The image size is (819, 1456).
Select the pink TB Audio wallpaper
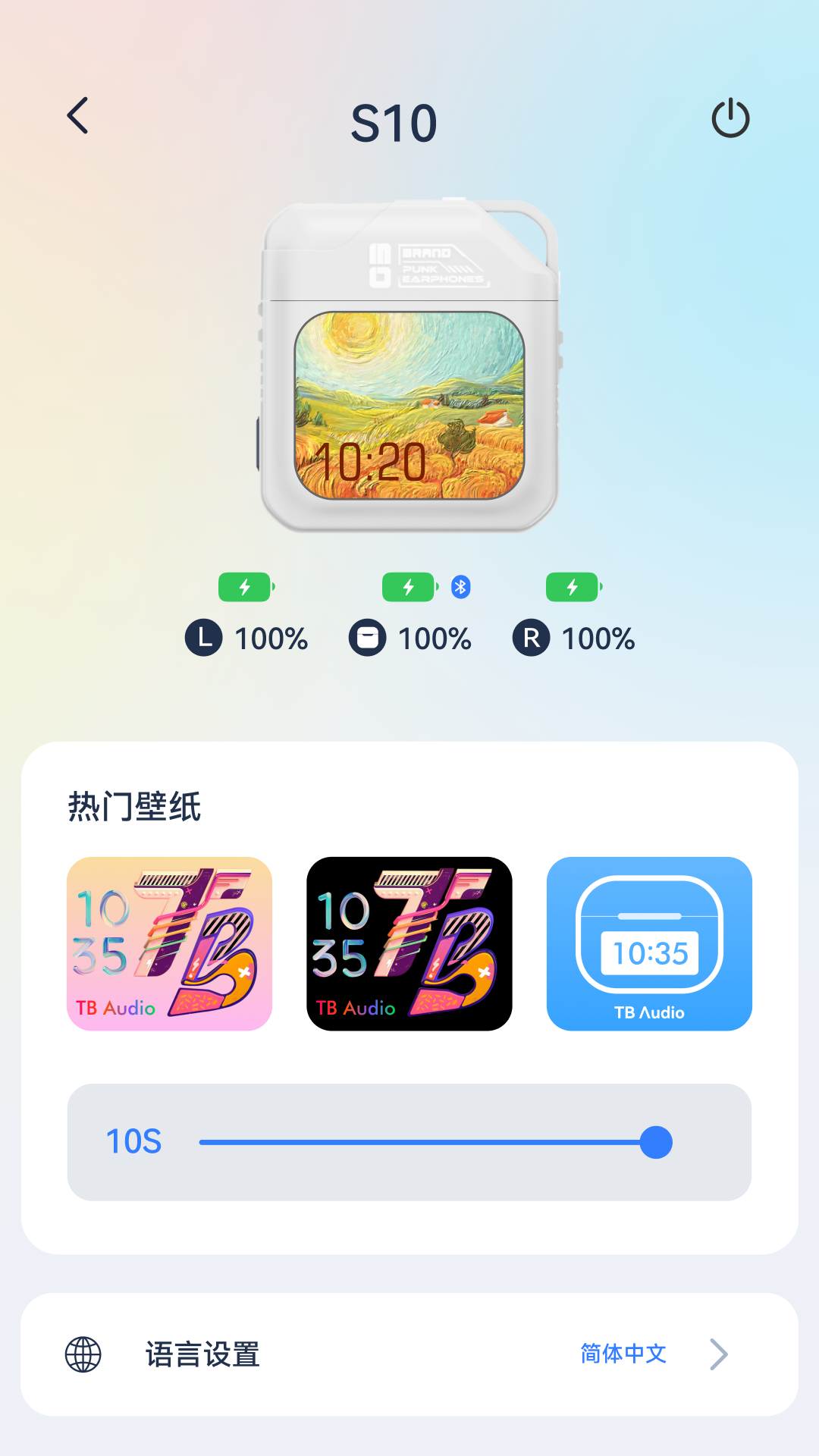click(168, 944)
